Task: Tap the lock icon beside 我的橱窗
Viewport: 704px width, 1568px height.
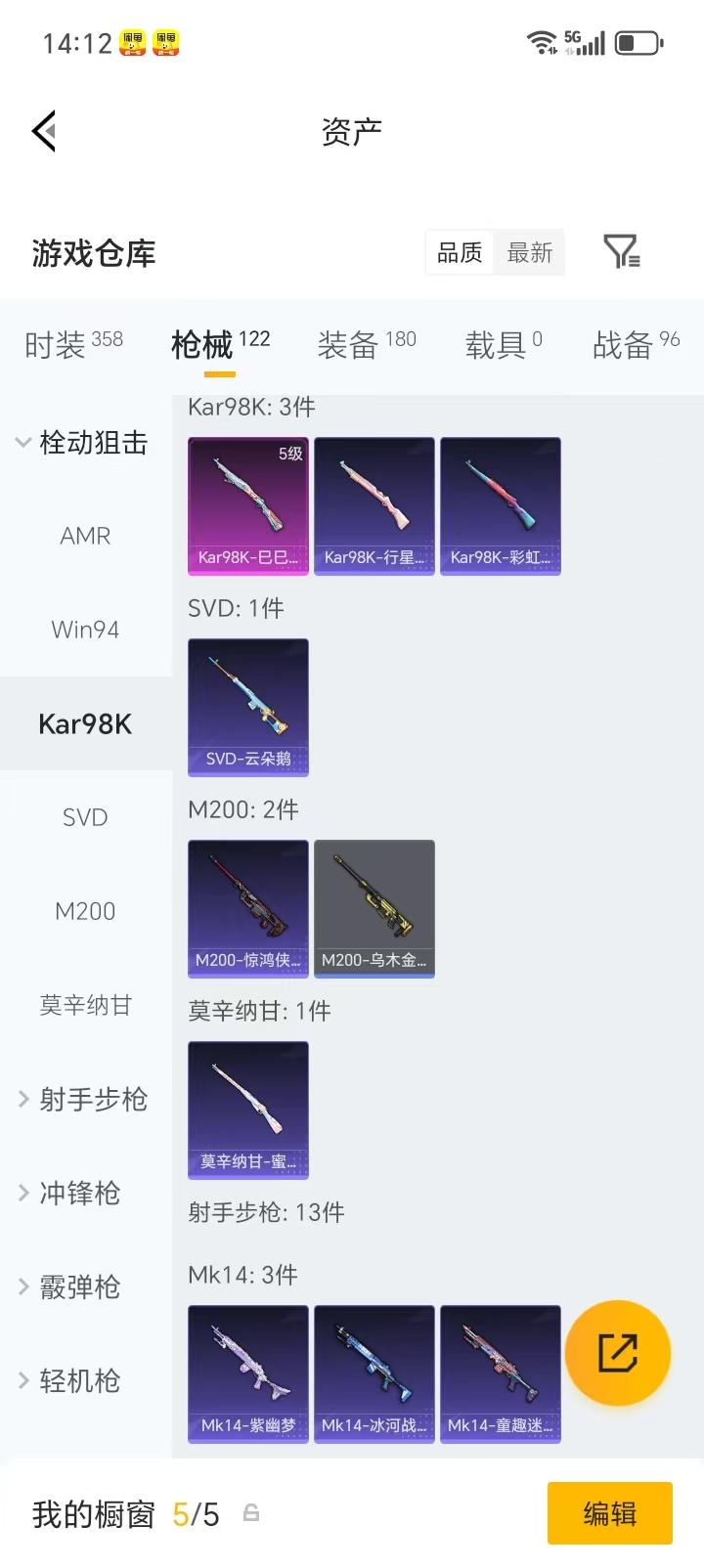Action: point(251,1512)
